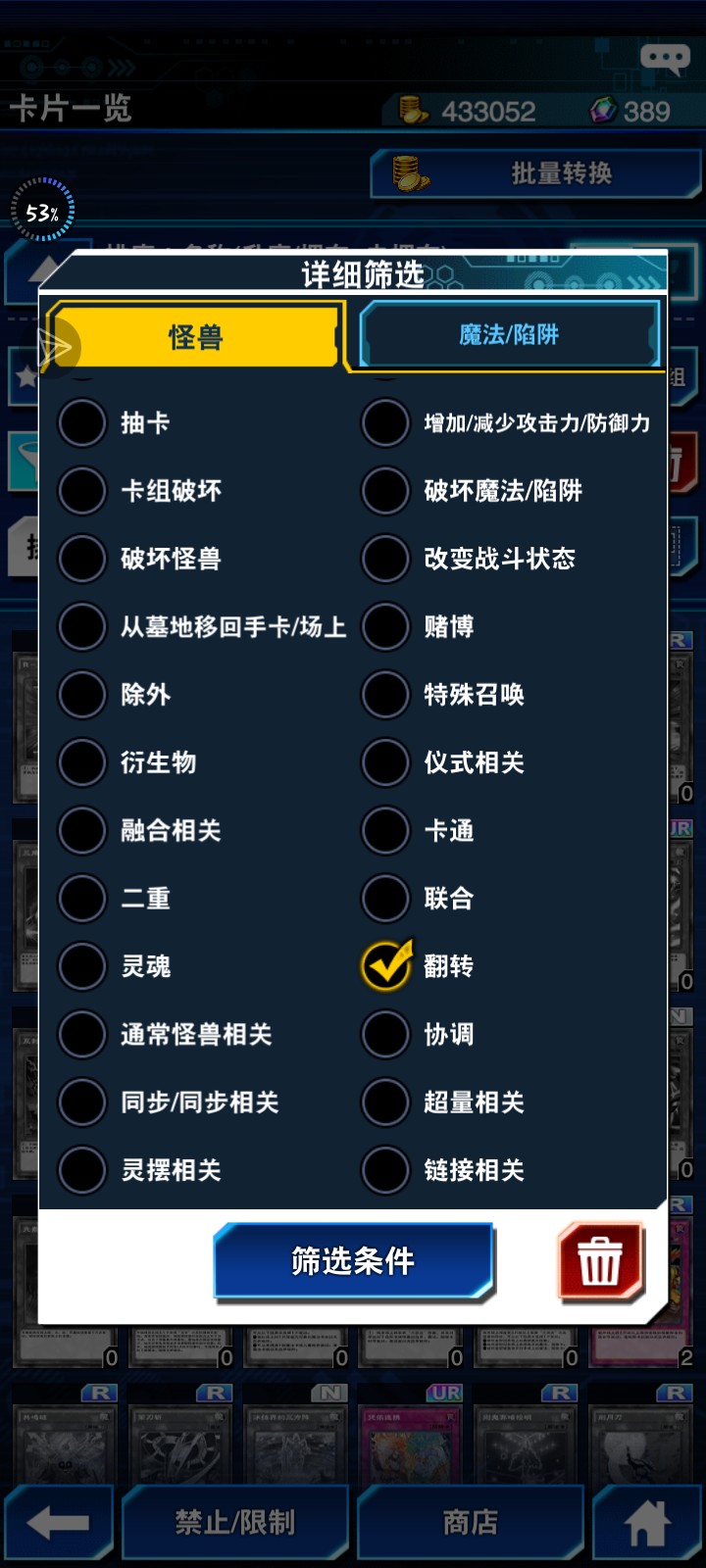Select the 破坏魔法/陷阱 filter
This screenshot has height=1568, width=706.
pyautogui.click(x=385, y=490)
